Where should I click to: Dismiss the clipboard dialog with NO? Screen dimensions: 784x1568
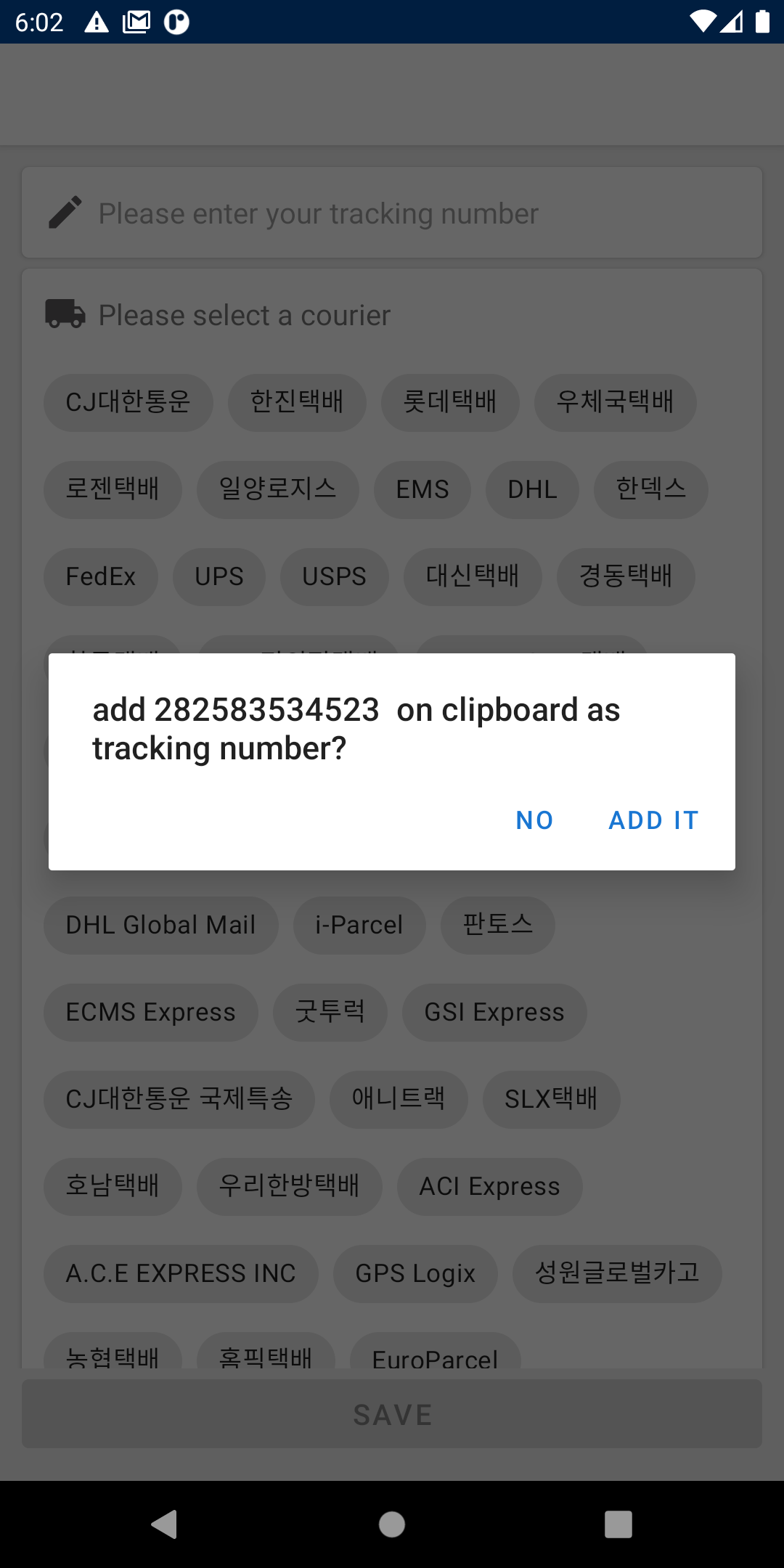tap(534, 820)
